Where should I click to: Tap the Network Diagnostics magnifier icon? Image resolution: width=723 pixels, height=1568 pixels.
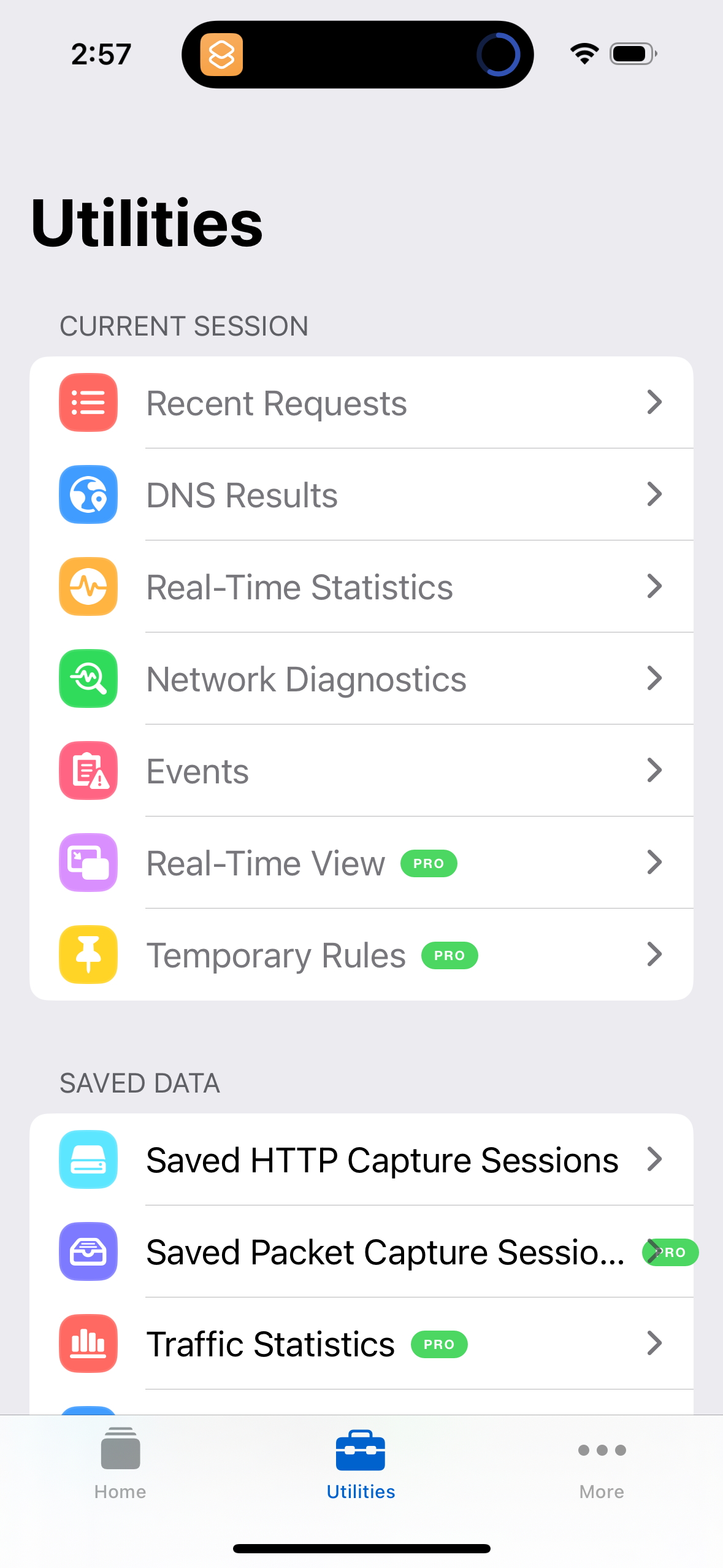coord(88,678)
